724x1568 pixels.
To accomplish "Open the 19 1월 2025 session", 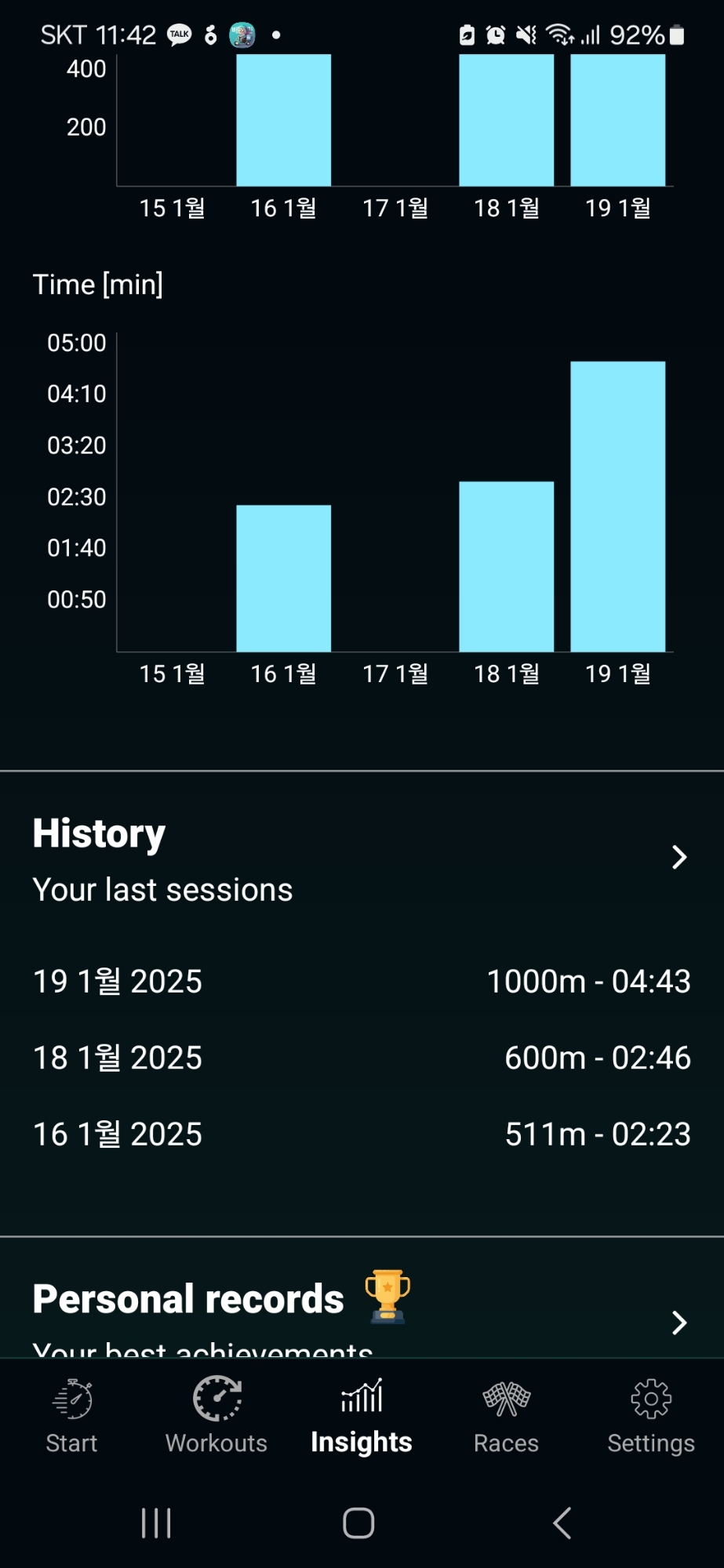I will click(x=362, y=982).
